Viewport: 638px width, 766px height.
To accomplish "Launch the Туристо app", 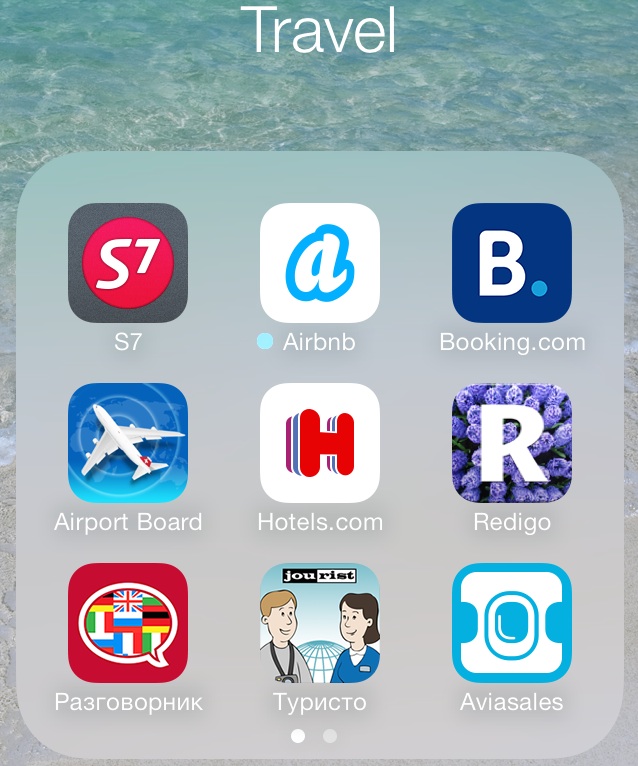I will pos(319,623).
